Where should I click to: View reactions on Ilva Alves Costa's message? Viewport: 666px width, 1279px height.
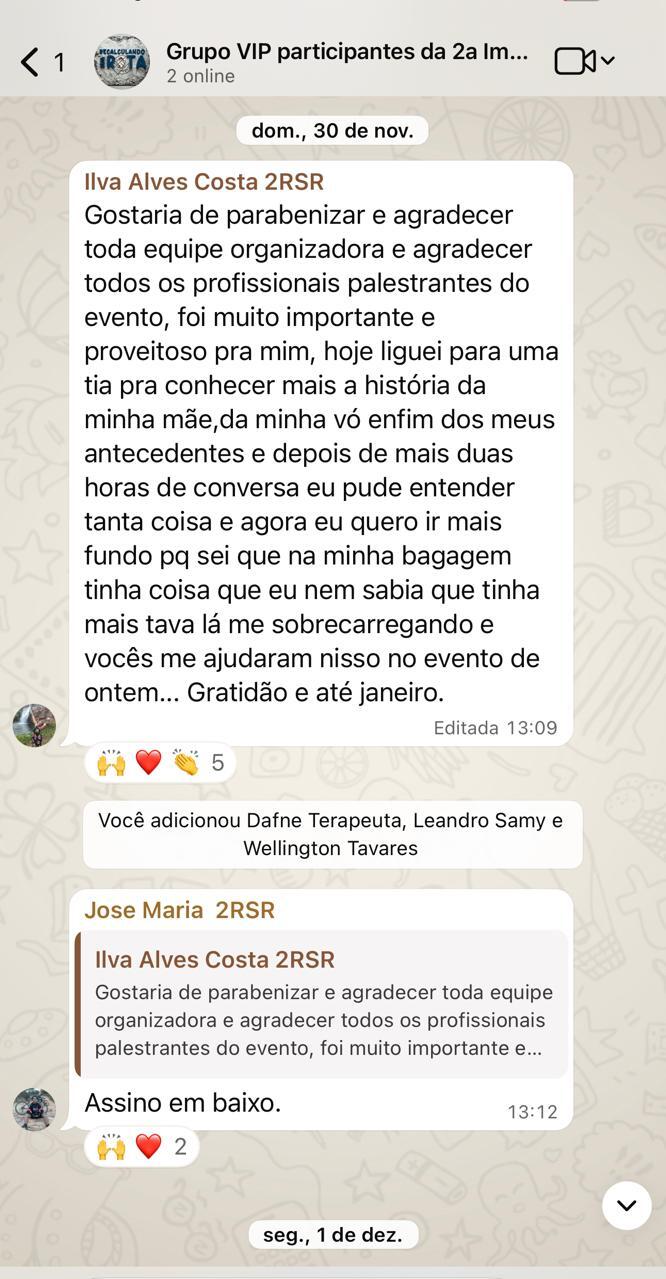click(x=160, y=764)
